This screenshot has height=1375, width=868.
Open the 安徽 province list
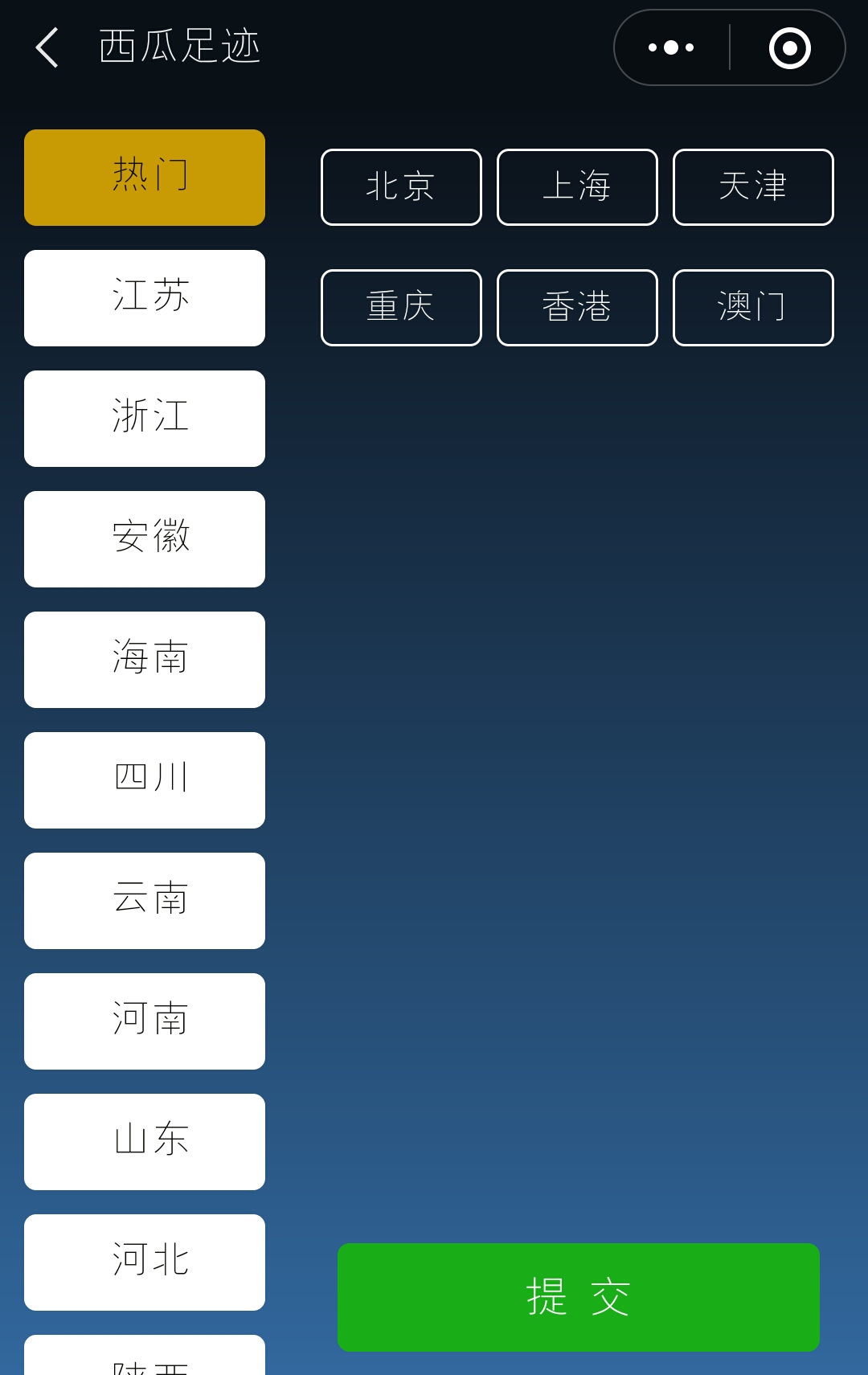coord(145,539)
